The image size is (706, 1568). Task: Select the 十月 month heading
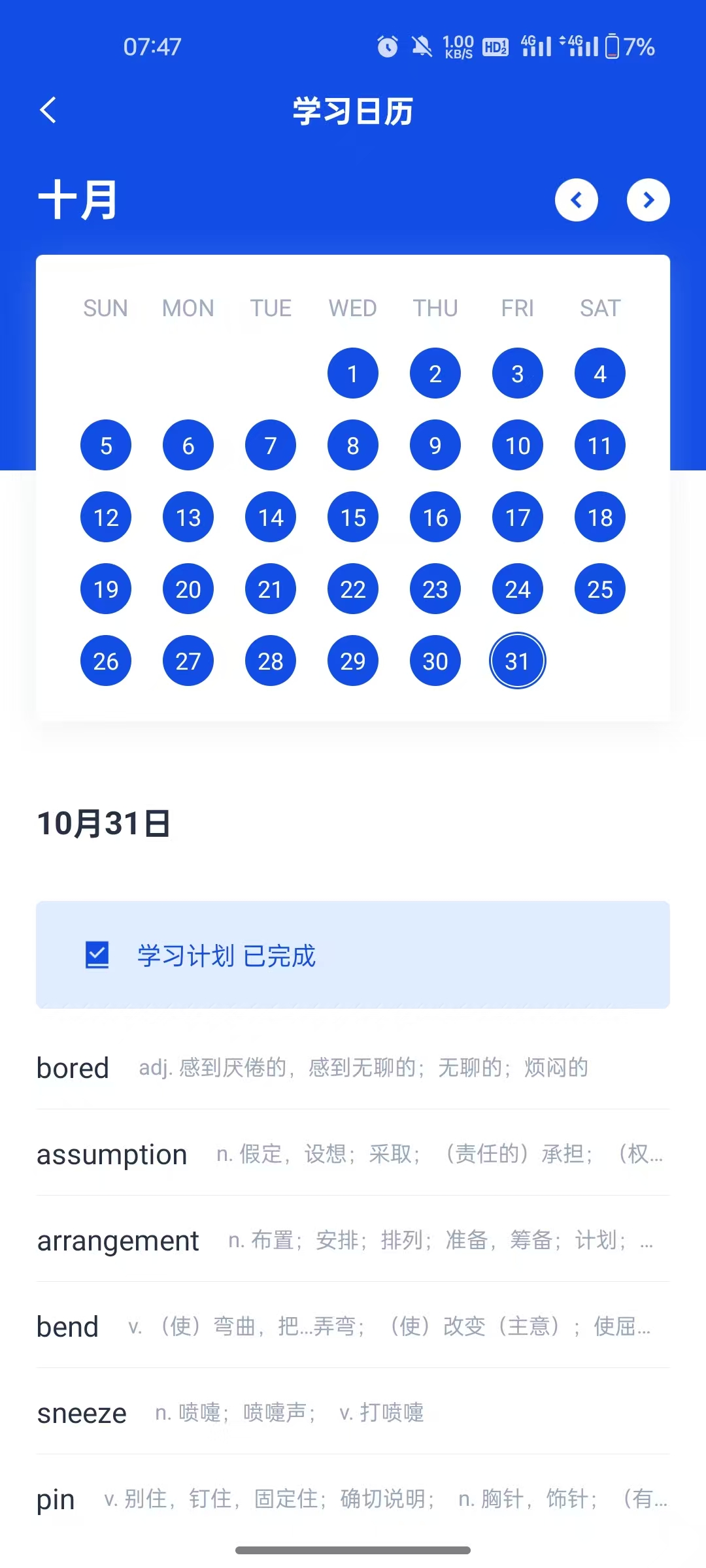[76, 200]
